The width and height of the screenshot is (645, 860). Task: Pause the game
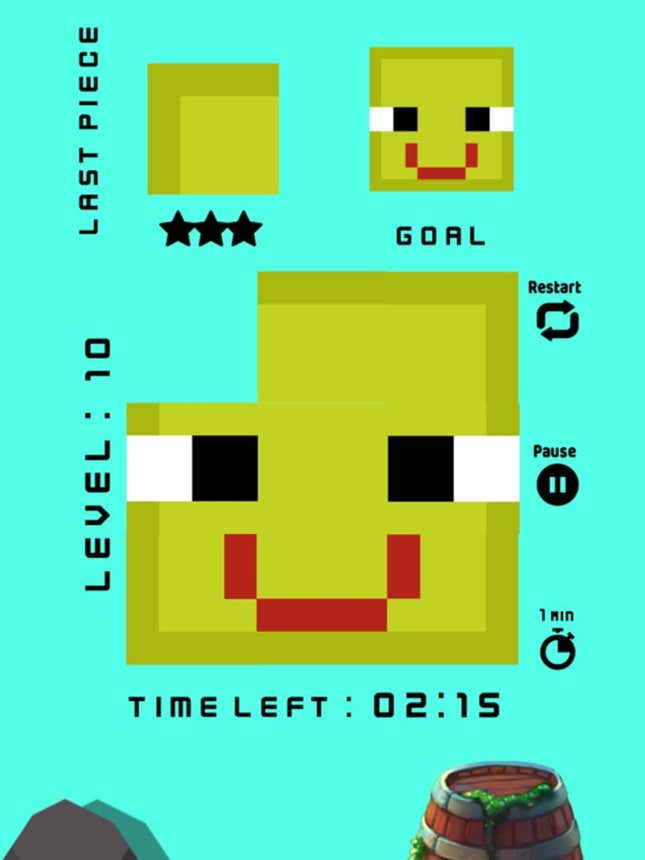coord(557,485)
